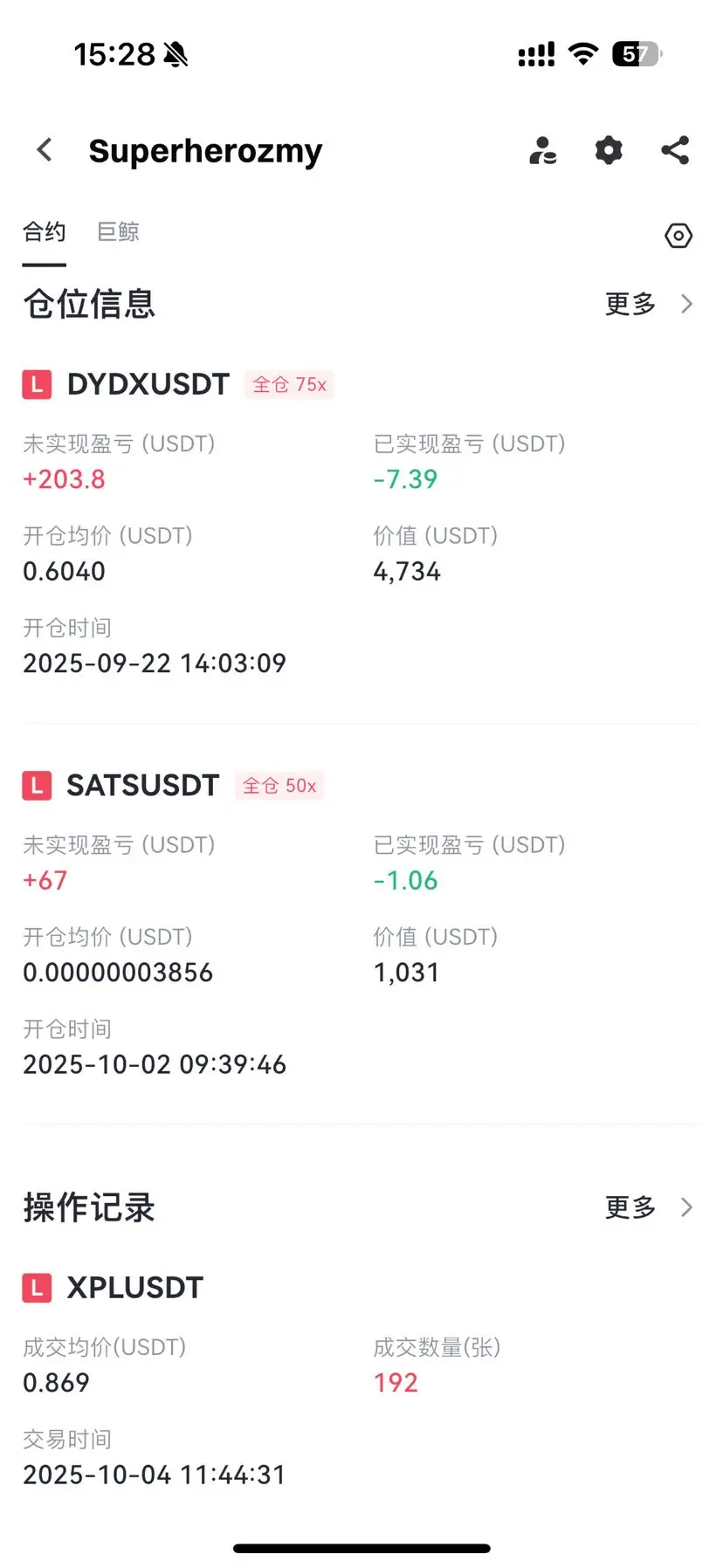Image resolution: width=723 pixels, height=1568 pixels.
Task: Open the hexagon display settings icon
Action: click(x=678, y=236)
